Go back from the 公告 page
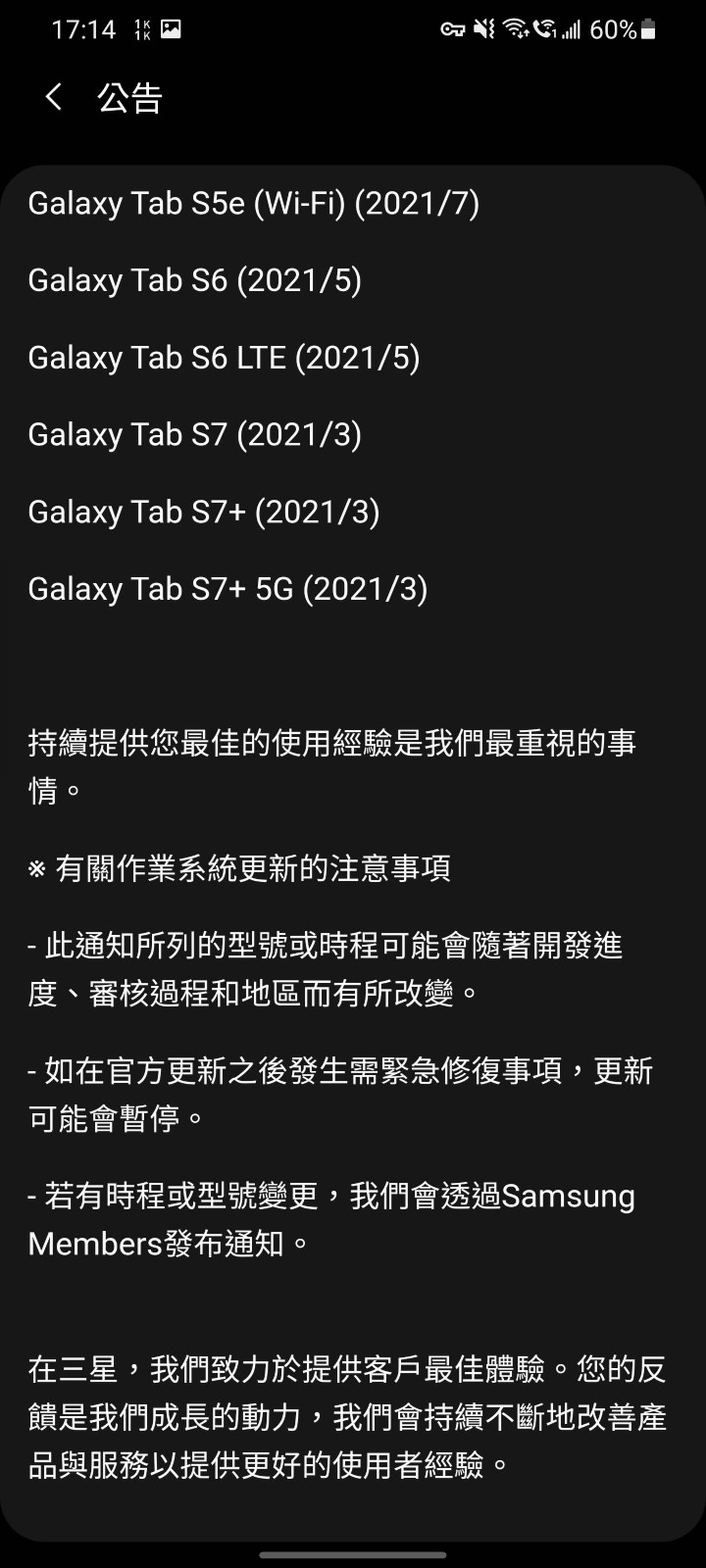This screenshot has height=1568, width=706. [x=54, y=97]
